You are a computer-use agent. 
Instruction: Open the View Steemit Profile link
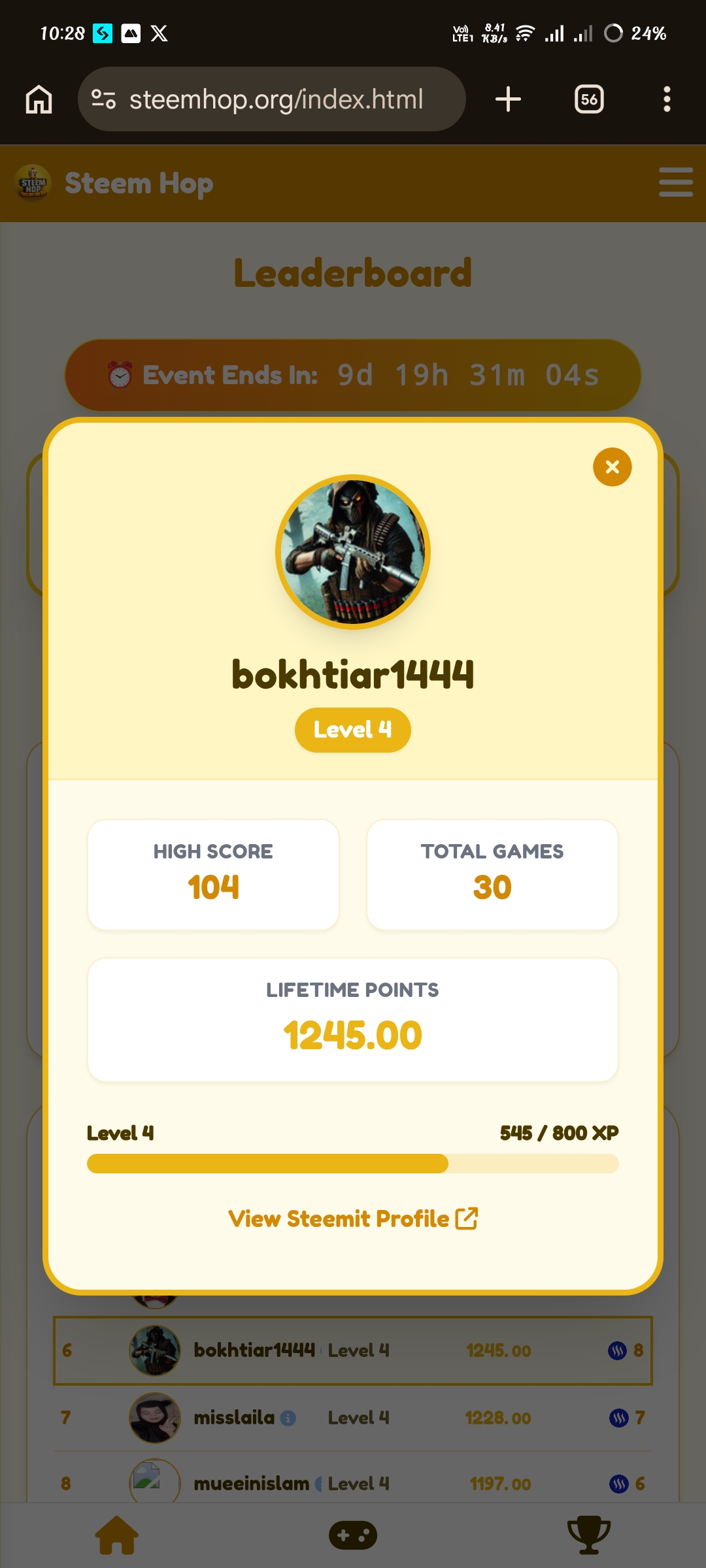[x=353, y=1218]
